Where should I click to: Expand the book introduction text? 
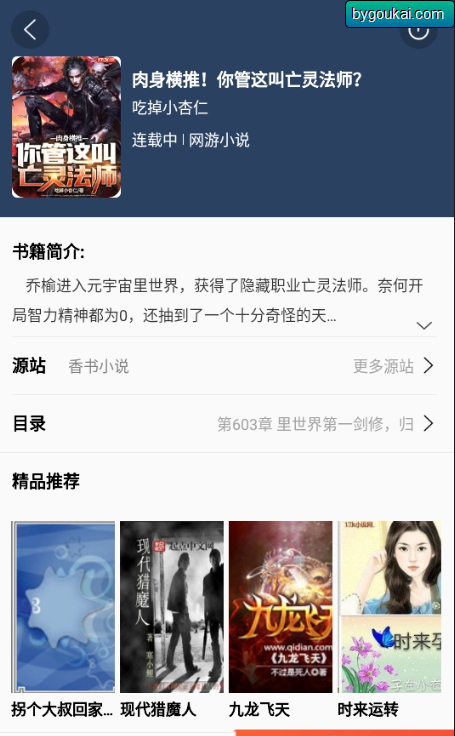point(424,325)
